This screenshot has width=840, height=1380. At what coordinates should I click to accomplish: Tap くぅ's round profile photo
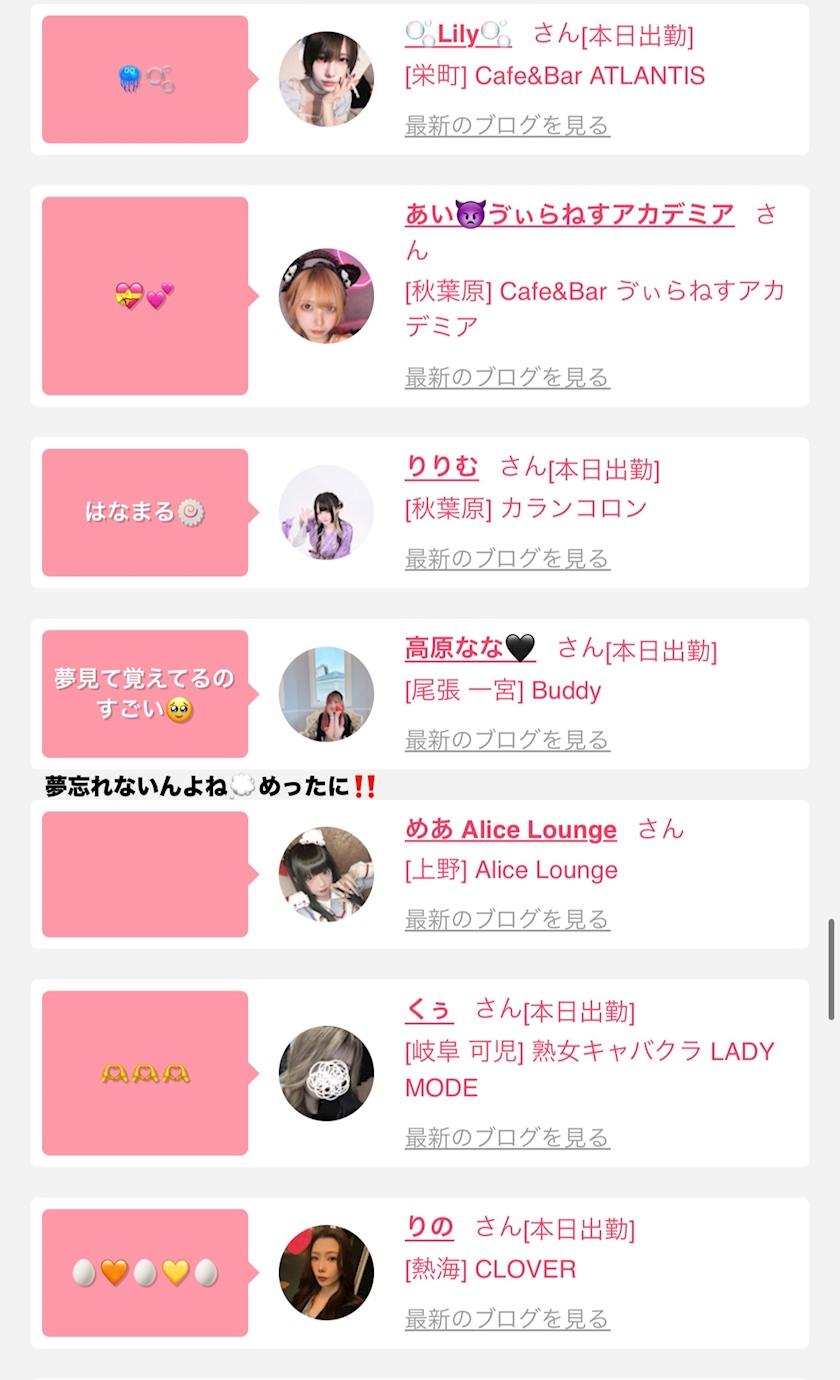pyautogui.click(x=326, y=1073)
